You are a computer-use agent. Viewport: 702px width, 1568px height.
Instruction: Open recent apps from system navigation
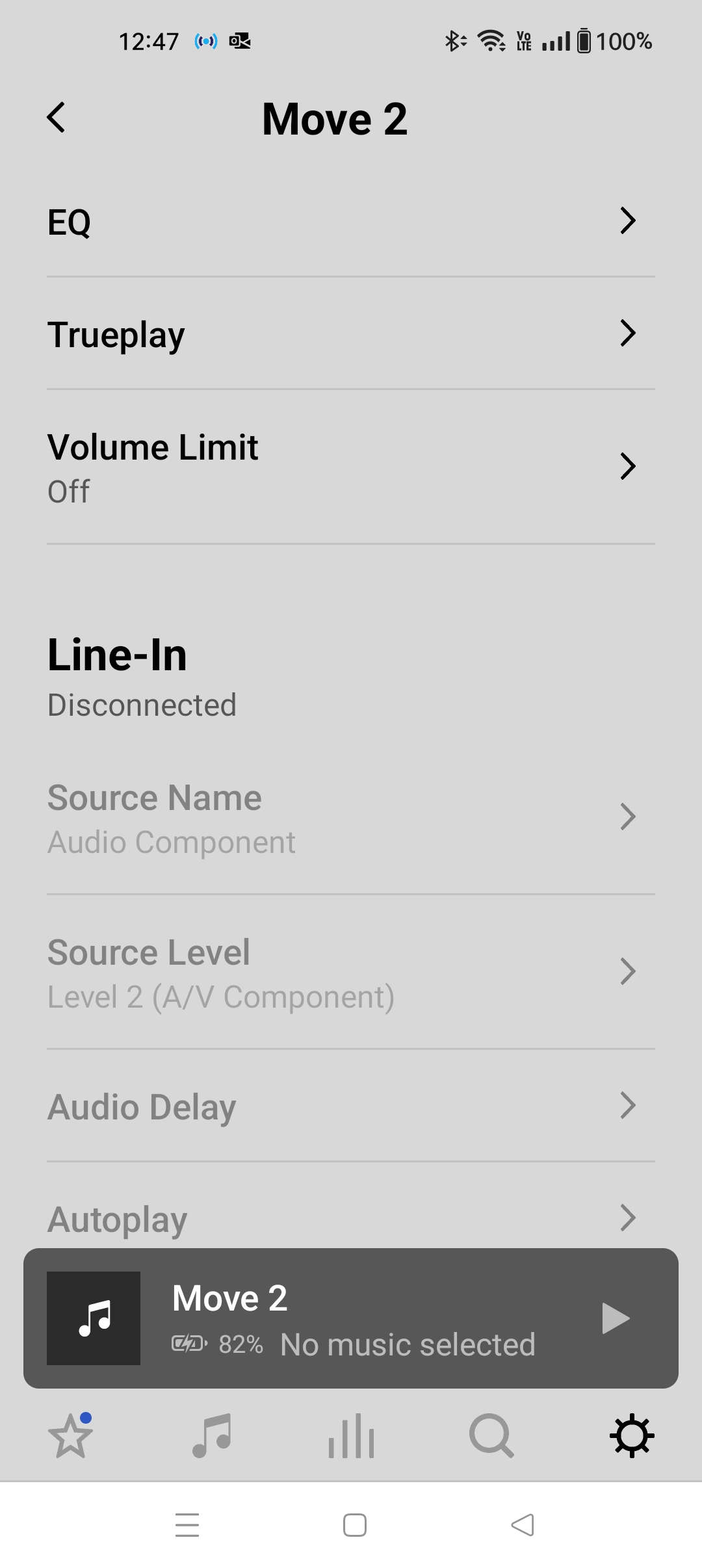(x=187, y=1525)
